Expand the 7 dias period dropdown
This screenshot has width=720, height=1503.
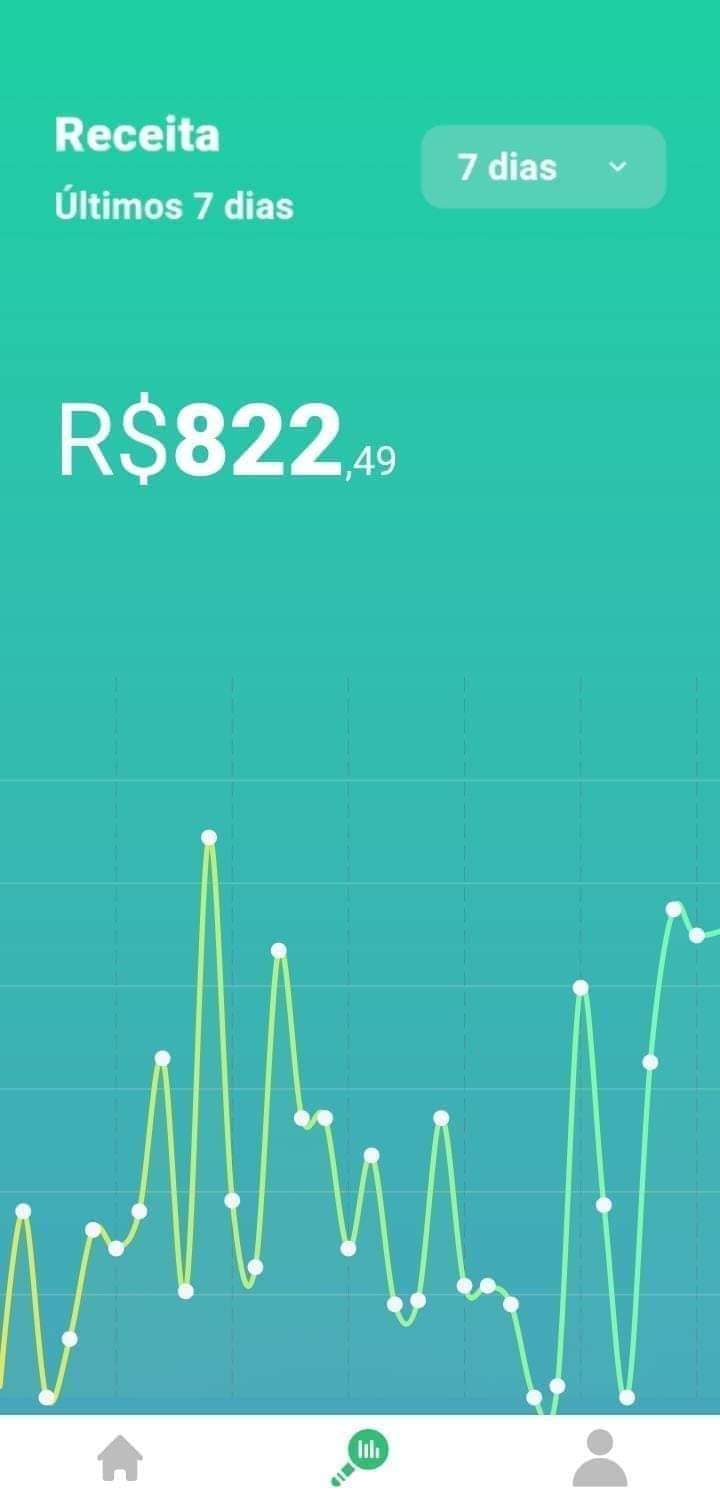(x=543, y=167)
